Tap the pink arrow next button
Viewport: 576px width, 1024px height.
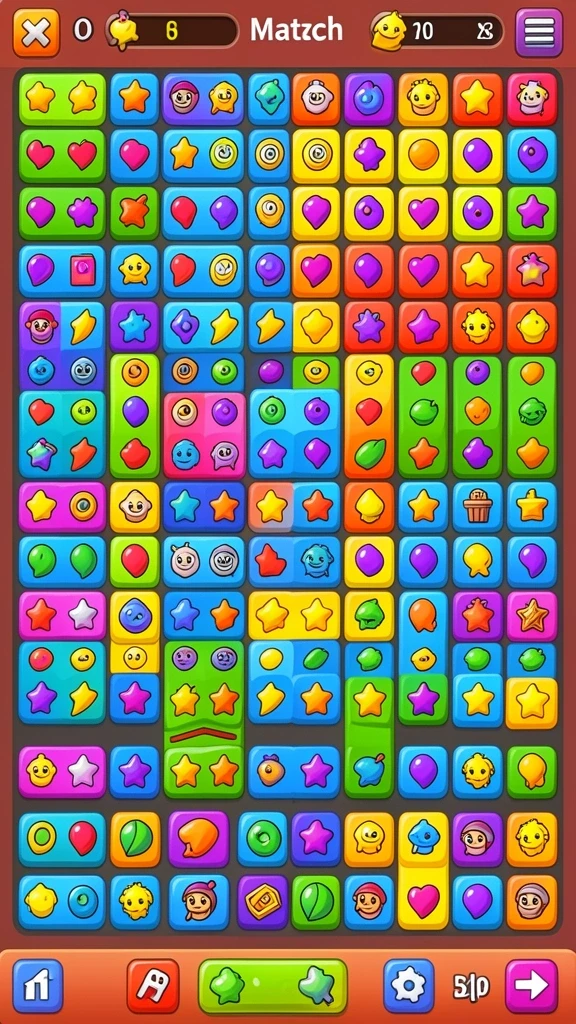point(532,985)
